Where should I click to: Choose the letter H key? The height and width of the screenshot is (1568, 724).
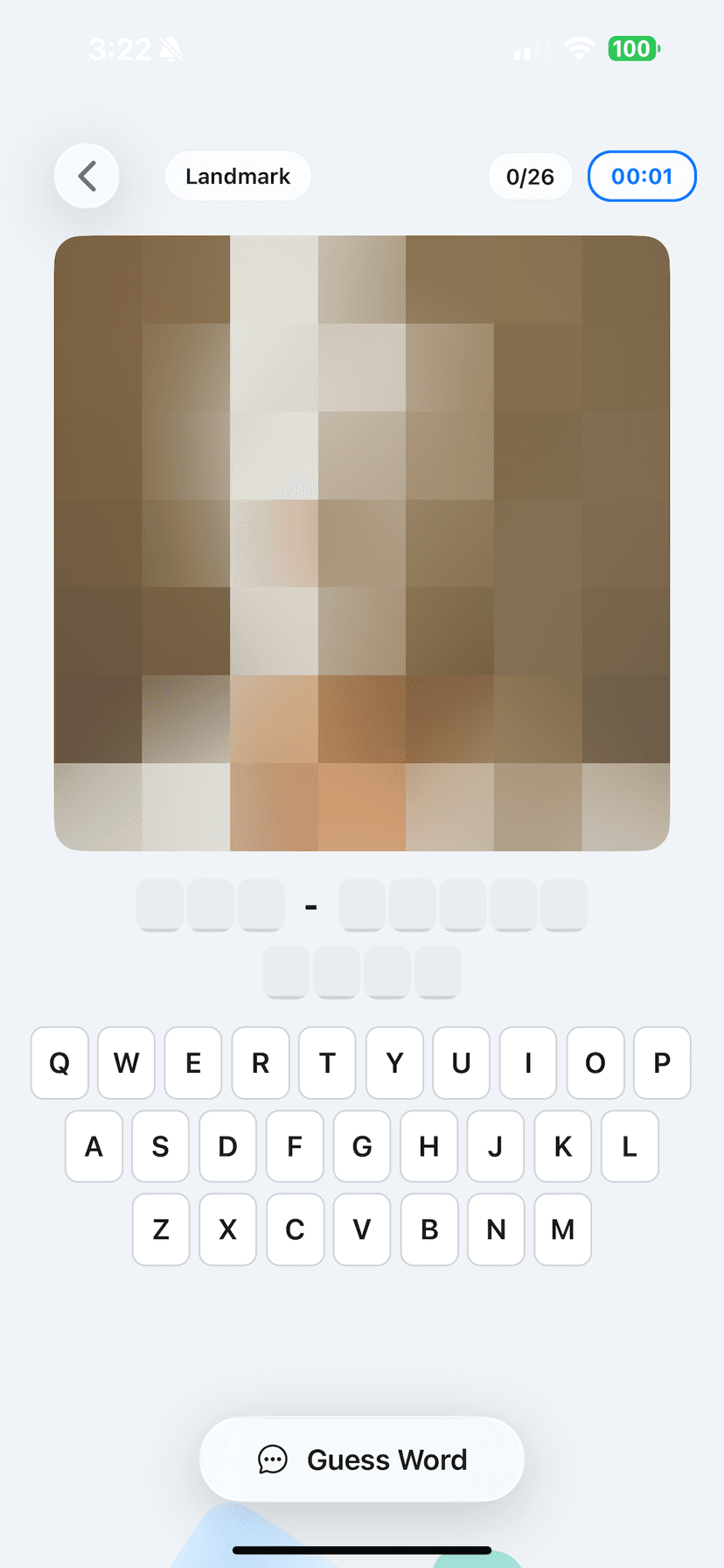tap(428, 1146)
